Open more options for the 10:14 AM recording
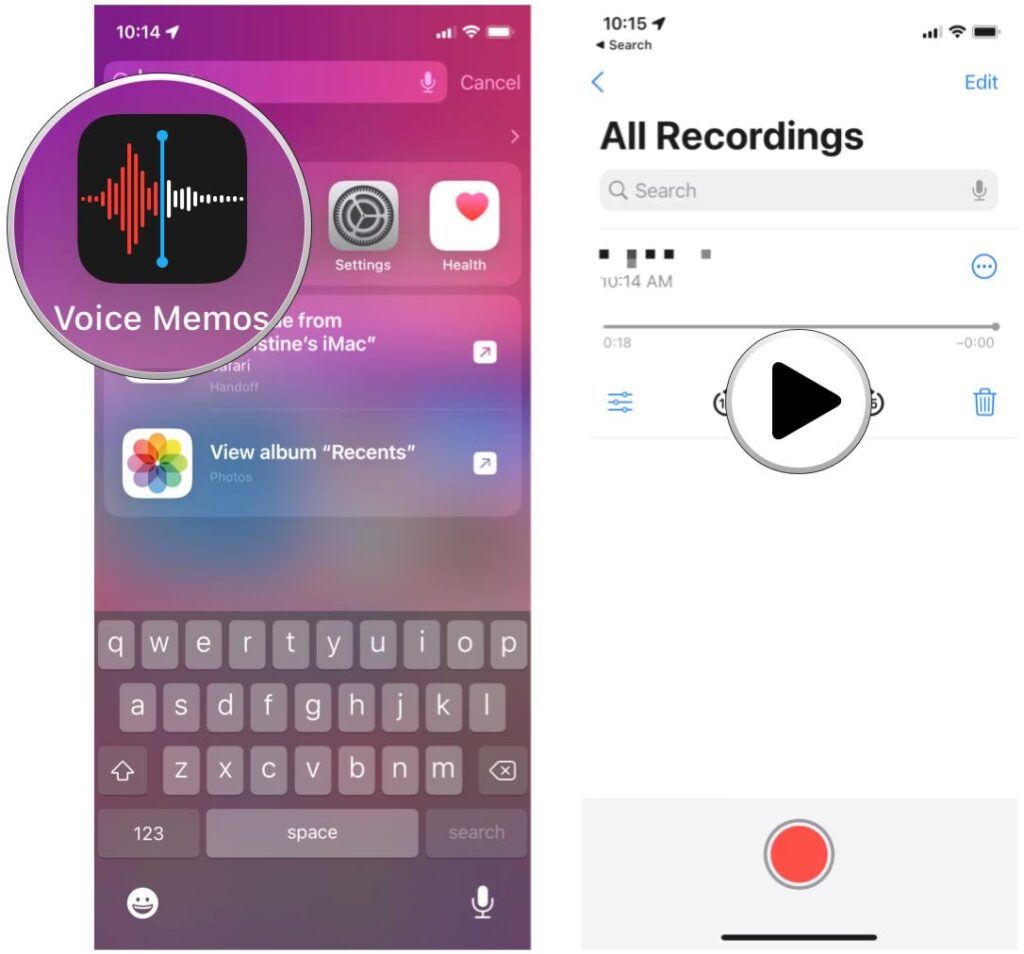 coord(984,266)
